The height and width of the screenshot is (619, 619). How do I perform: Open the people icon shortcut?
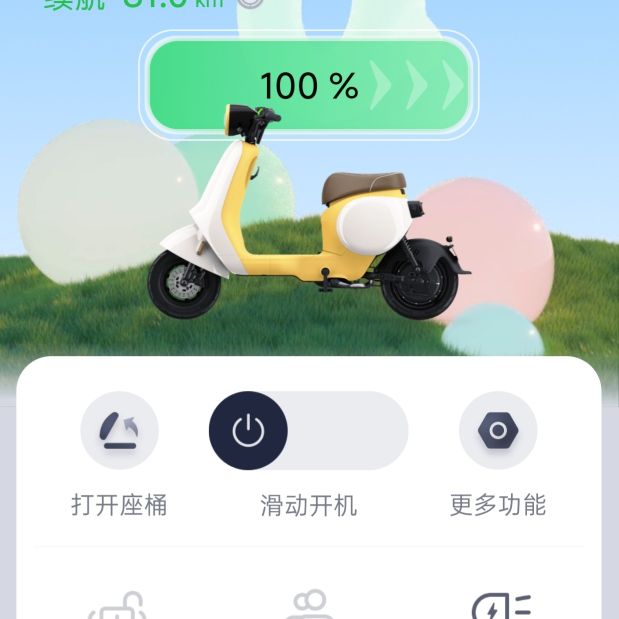tap(309, 606)
